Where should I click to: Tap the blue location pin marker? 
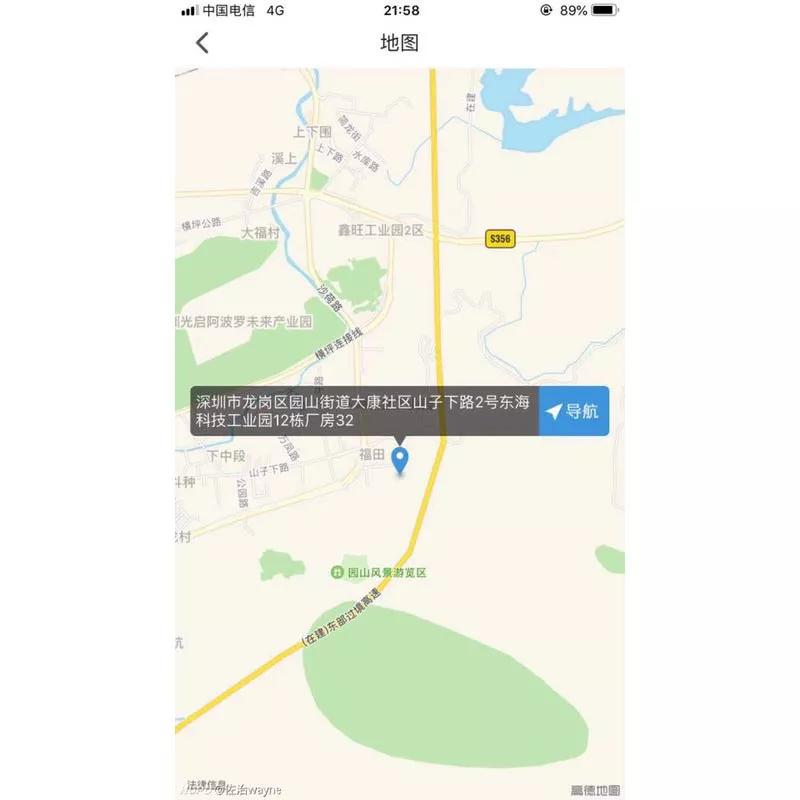coord(399,460)
